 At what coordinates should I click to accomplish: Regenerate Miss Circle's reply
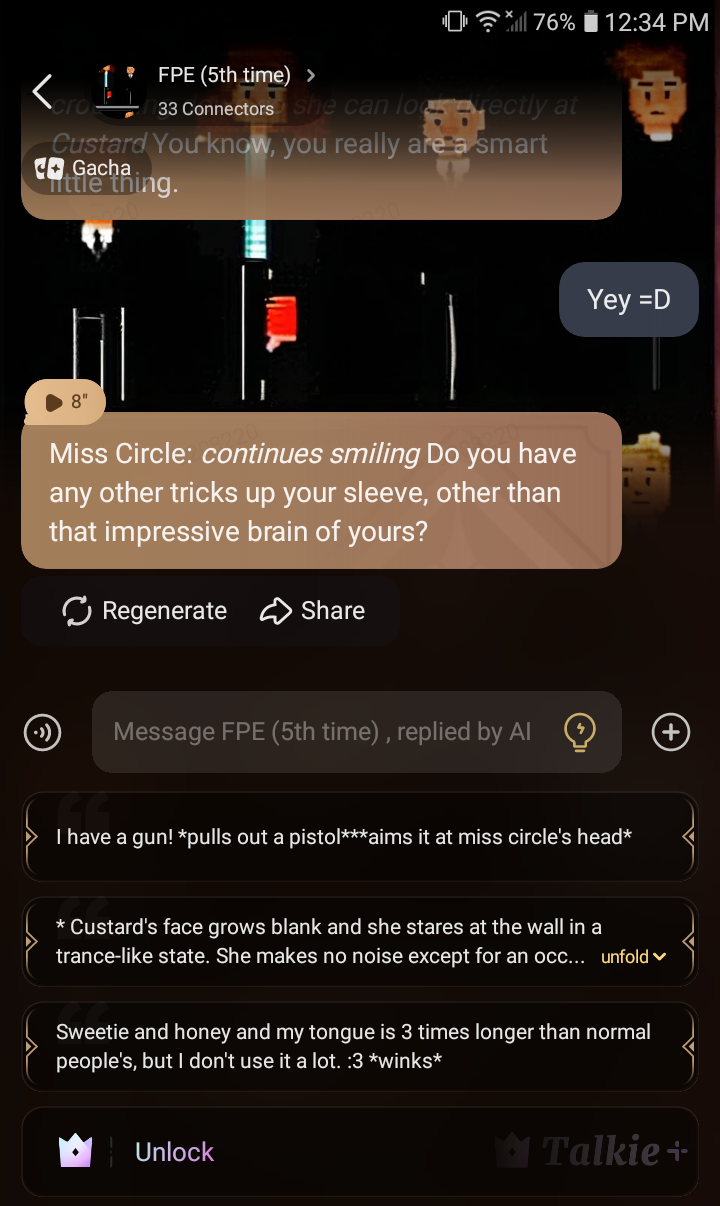pos(145,611)
